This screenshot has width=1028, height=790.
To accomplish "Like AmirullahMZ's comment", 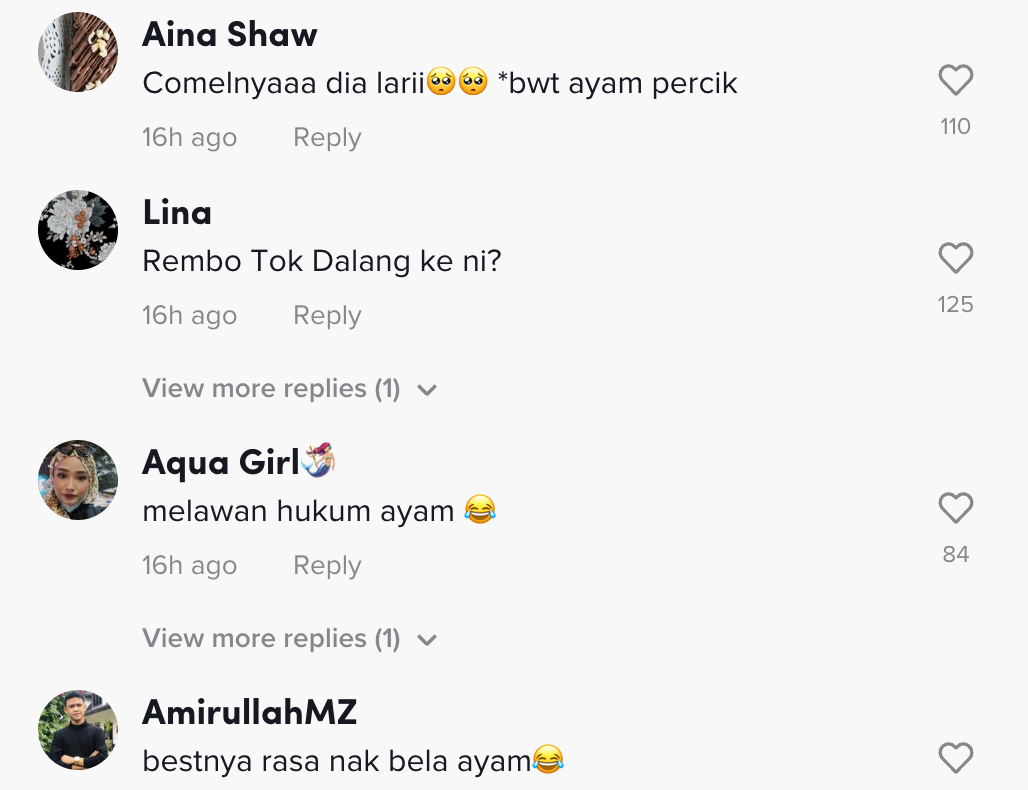I will click(955, 758).
